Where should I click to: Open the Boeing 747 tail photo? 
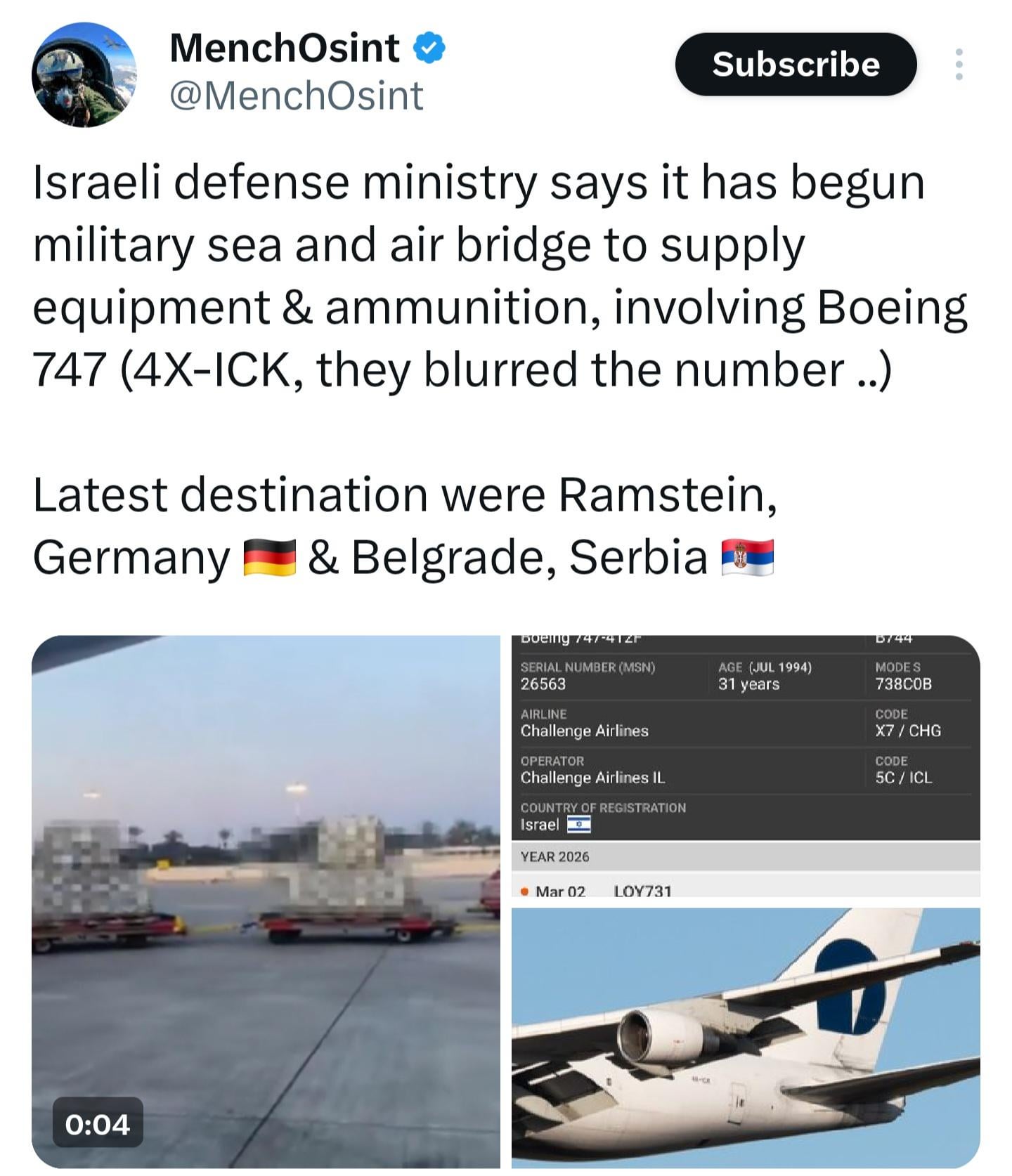point(745,1038)
